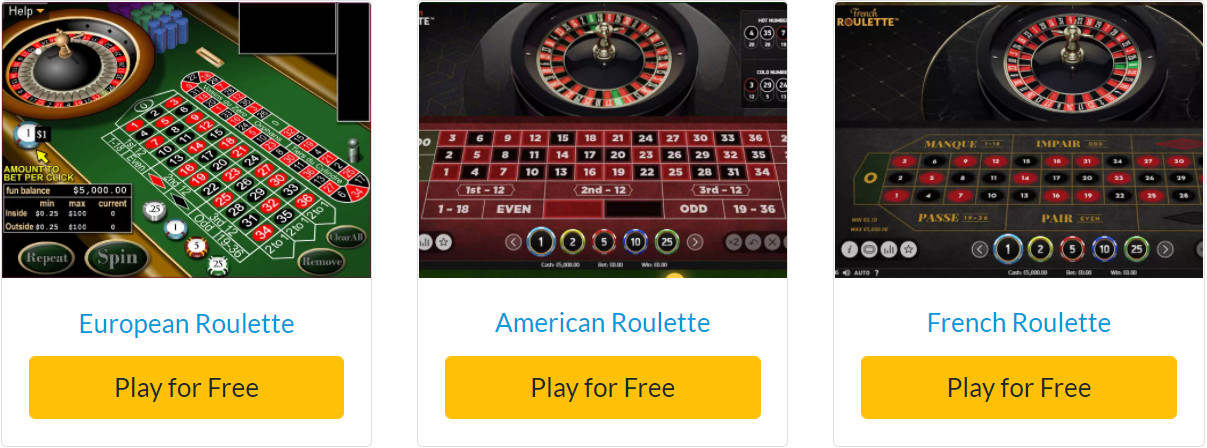Open the American Roulette title link
Screen dimensions: 1207x448
click(x=602, y=324)
